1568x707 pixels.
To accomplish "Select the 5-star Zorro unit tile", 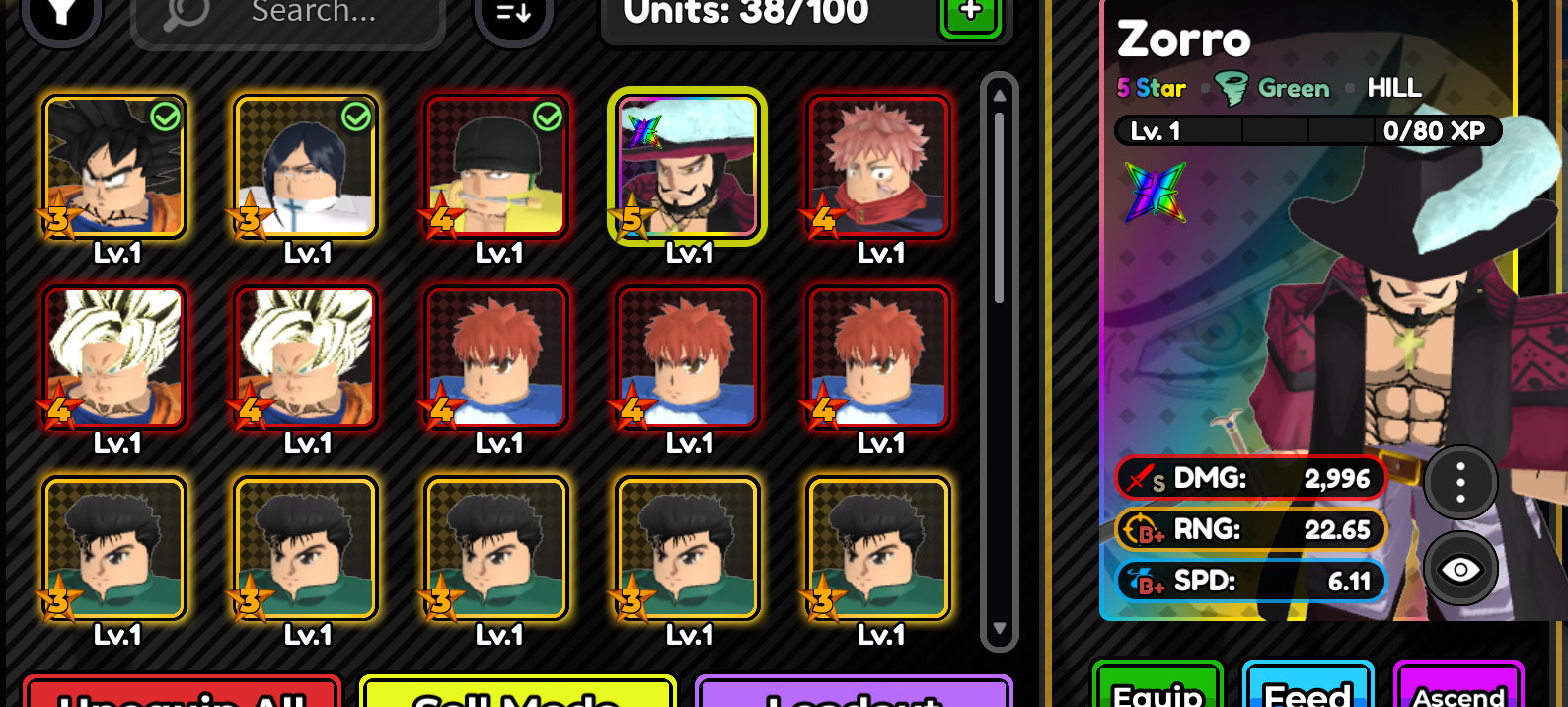I will point(687,167).
